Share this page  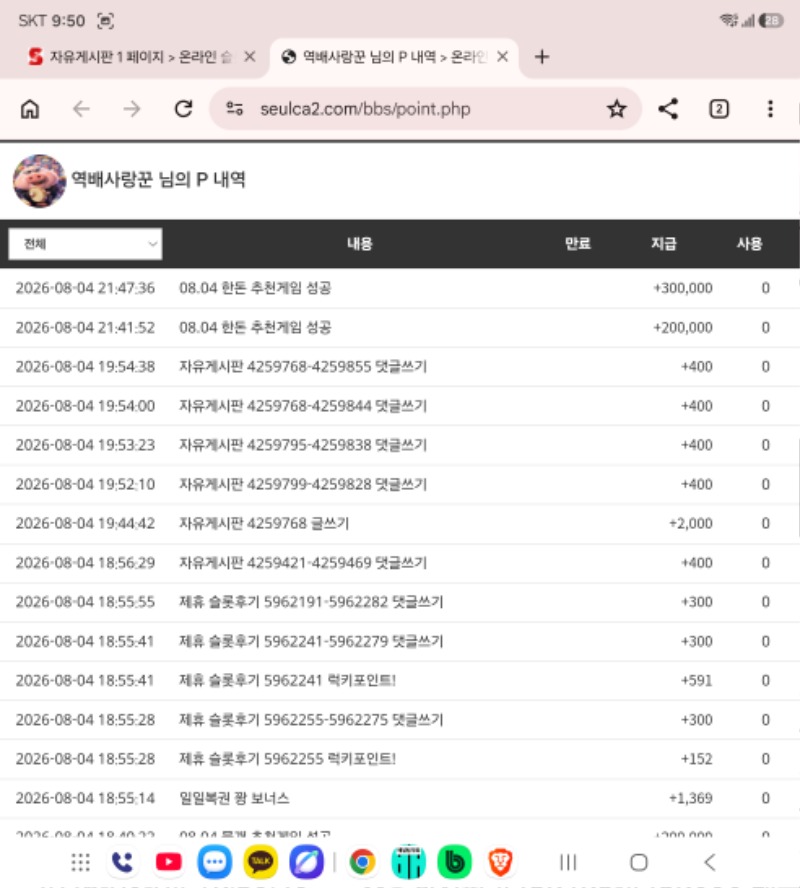coord(668,109)
